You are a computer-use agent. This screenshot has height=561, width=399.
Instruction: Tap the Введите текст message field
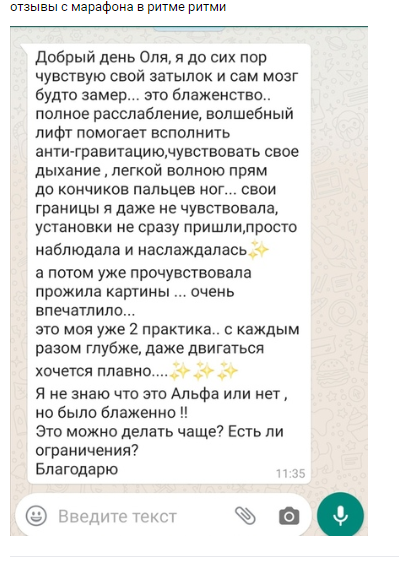tap(143, 516)
